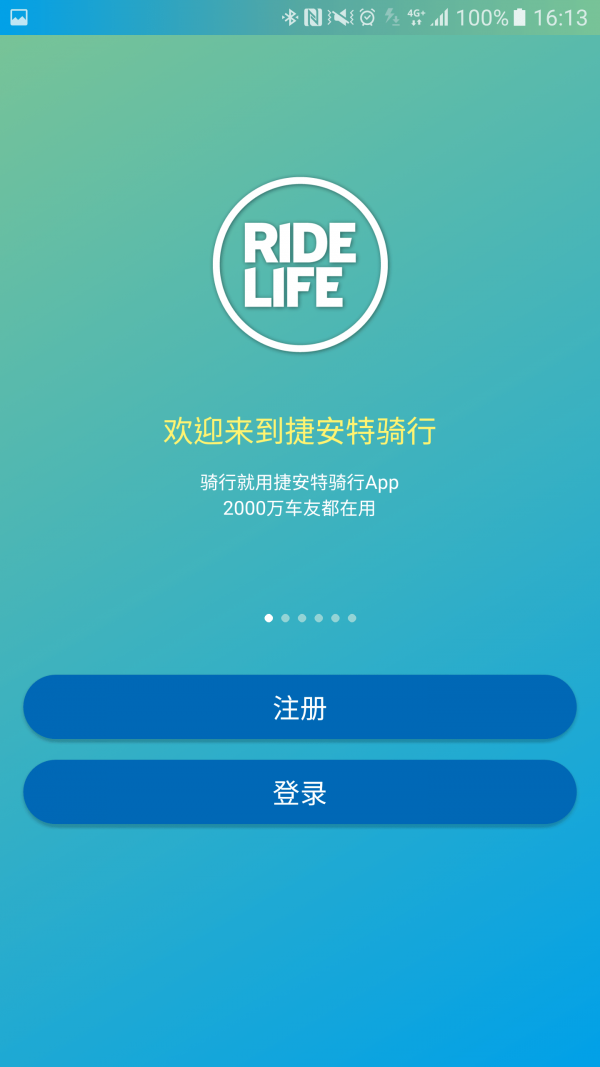Screen dimensions: 600x1067
Task: Tap the 注册 register button
Action: click(300, 708)
